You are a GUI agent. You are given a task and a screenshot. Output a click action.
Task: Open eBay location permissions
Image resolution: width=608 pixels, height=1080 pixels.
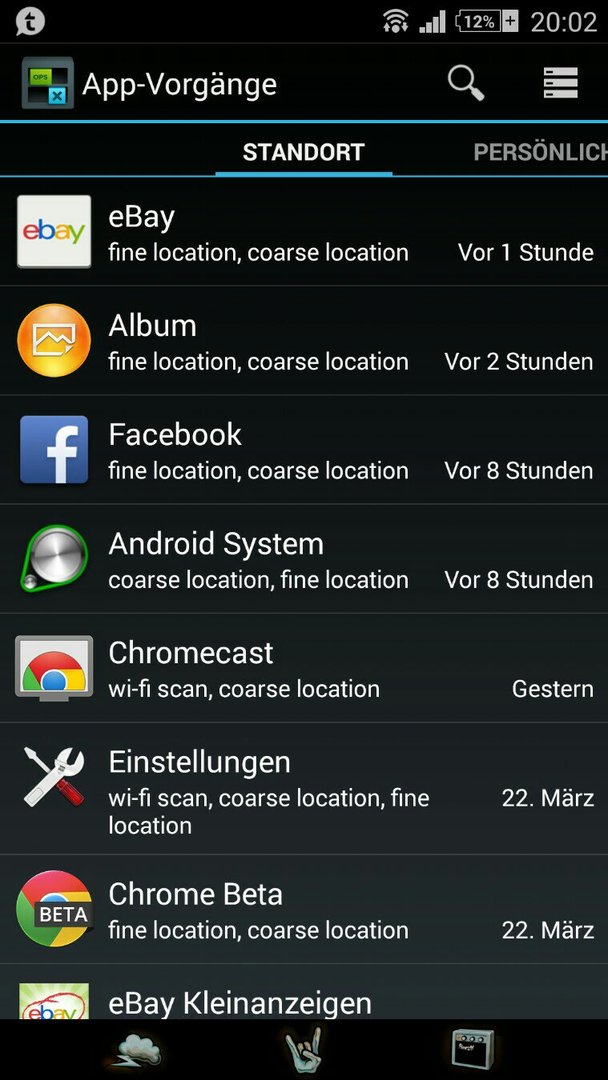point(304,232)
